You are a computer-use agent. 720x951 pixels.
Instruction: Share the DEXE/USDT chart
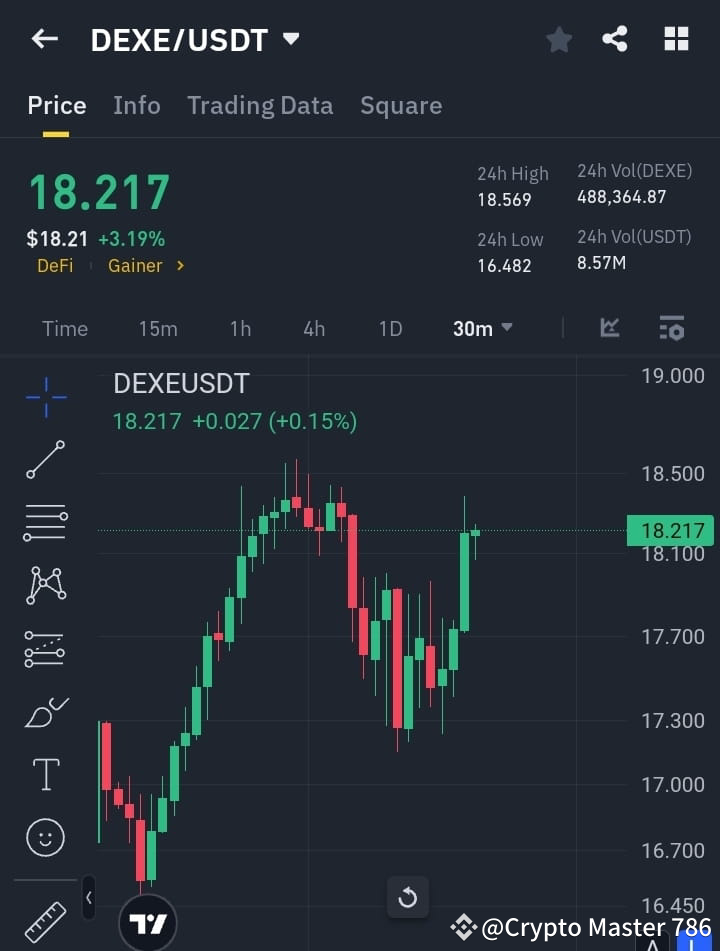615,39
